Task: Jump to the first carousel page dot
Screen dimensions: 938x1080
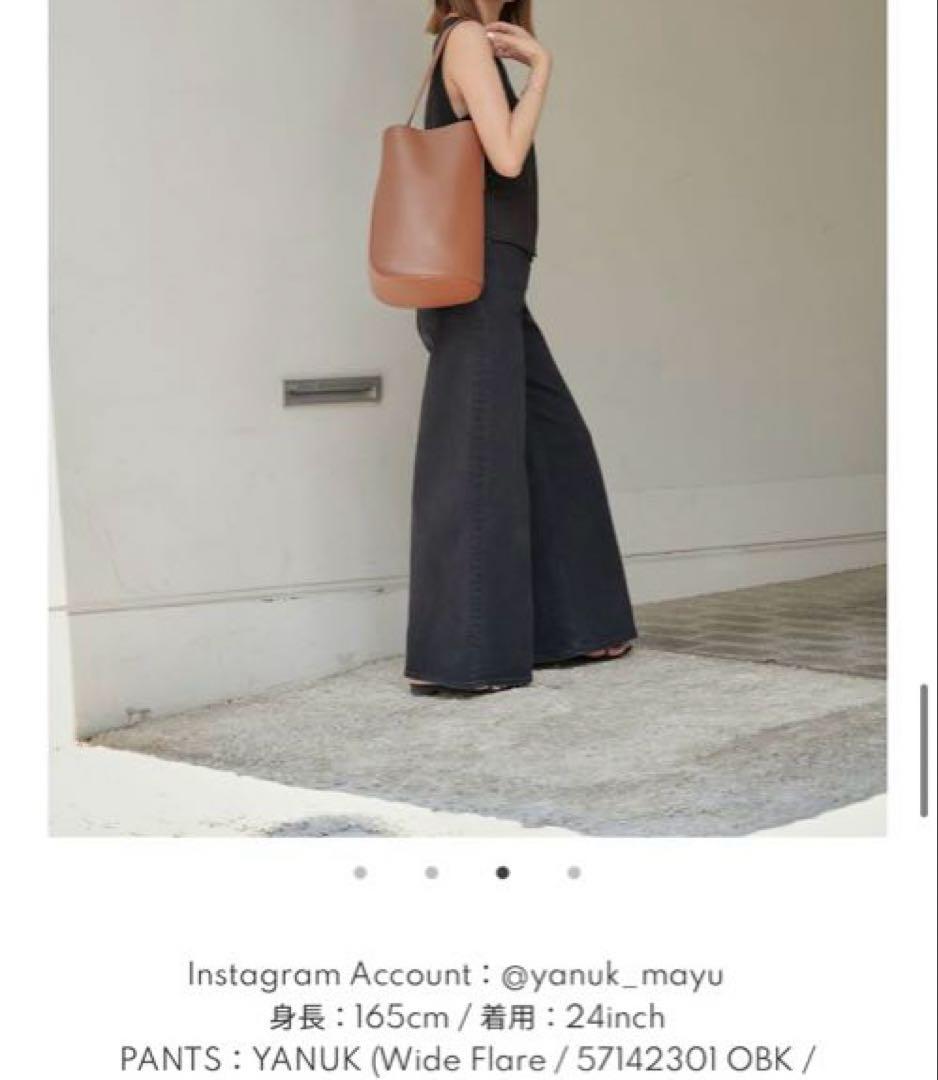Action: (x=360, y=873)
